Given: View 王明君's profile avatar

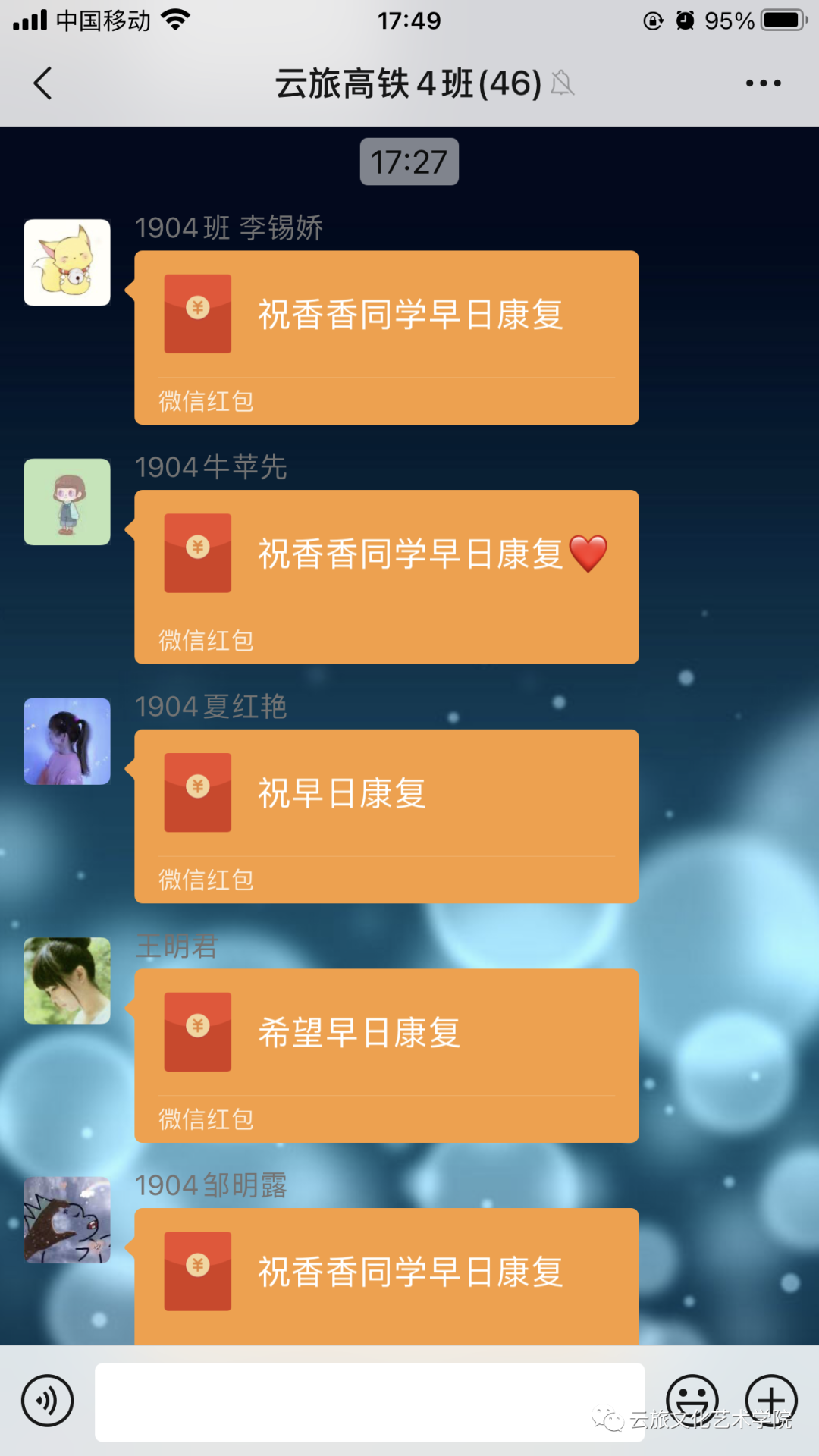Looking at the screenshot, I should pos(67,981).
